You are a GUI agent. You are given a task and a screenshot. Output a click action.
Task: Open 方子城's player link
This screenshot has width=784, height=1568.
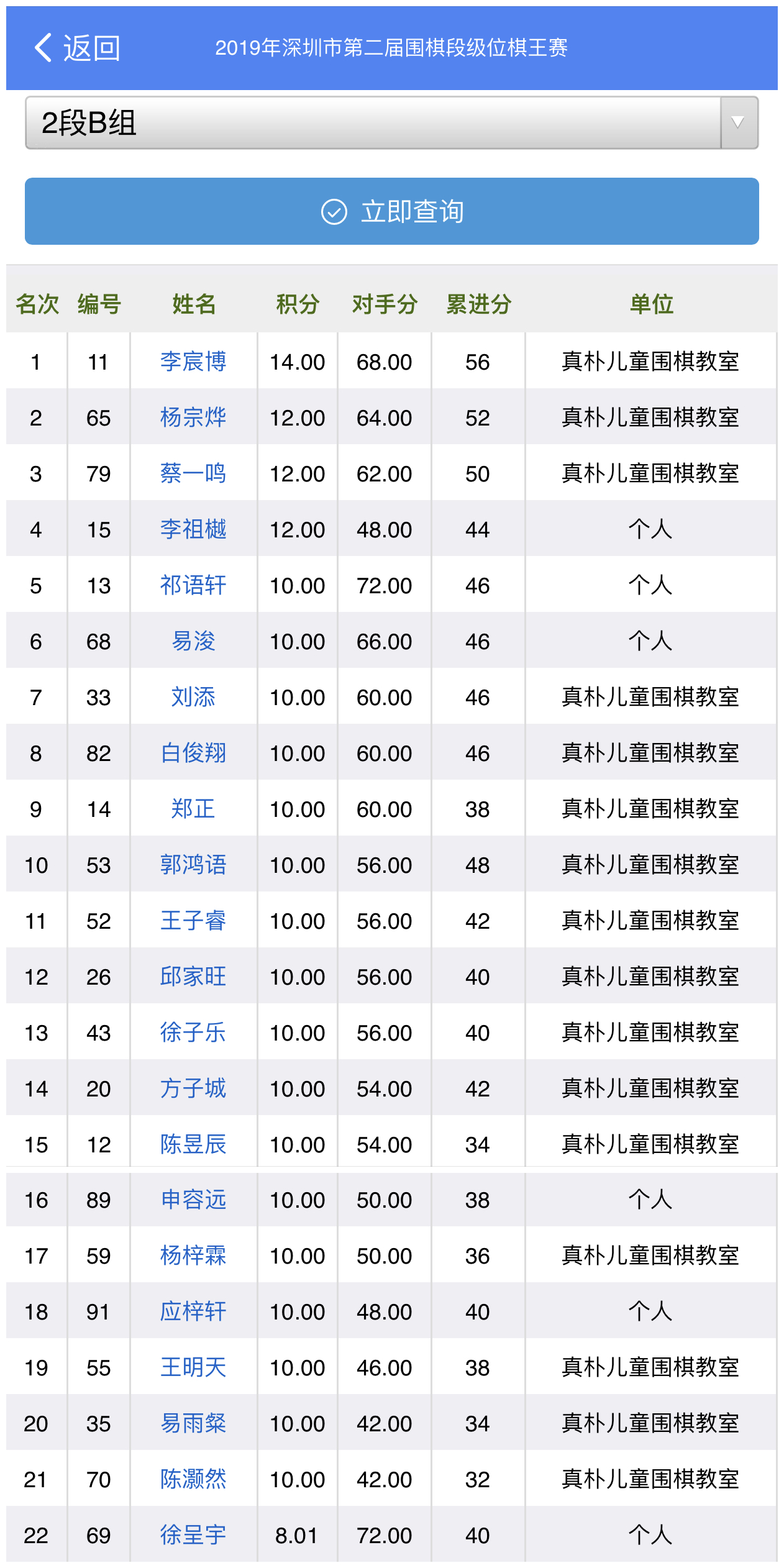point(193,1088)
